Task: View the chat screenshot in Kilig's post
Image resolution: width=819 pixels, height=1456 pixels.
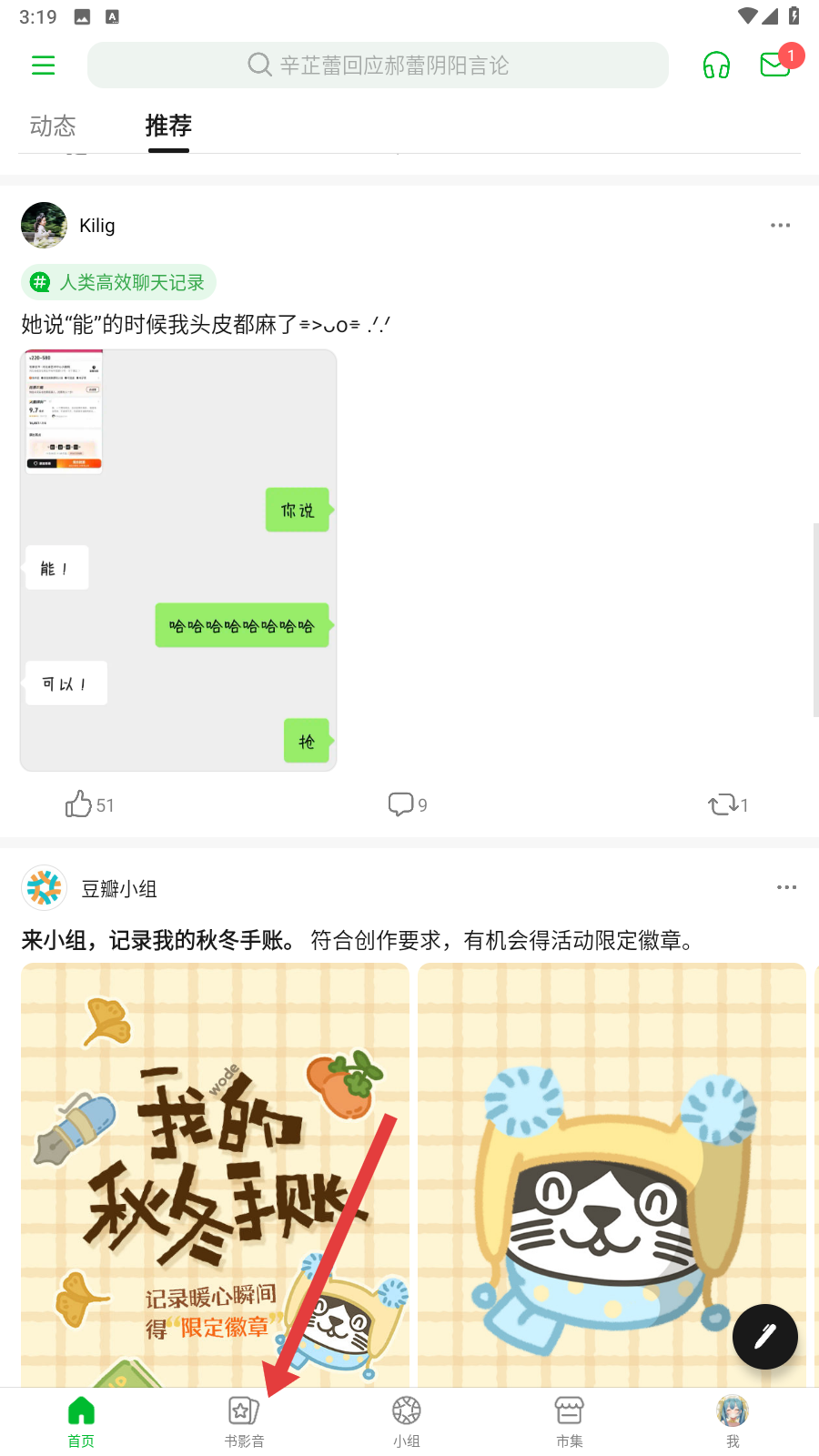Action: point(178,561)
